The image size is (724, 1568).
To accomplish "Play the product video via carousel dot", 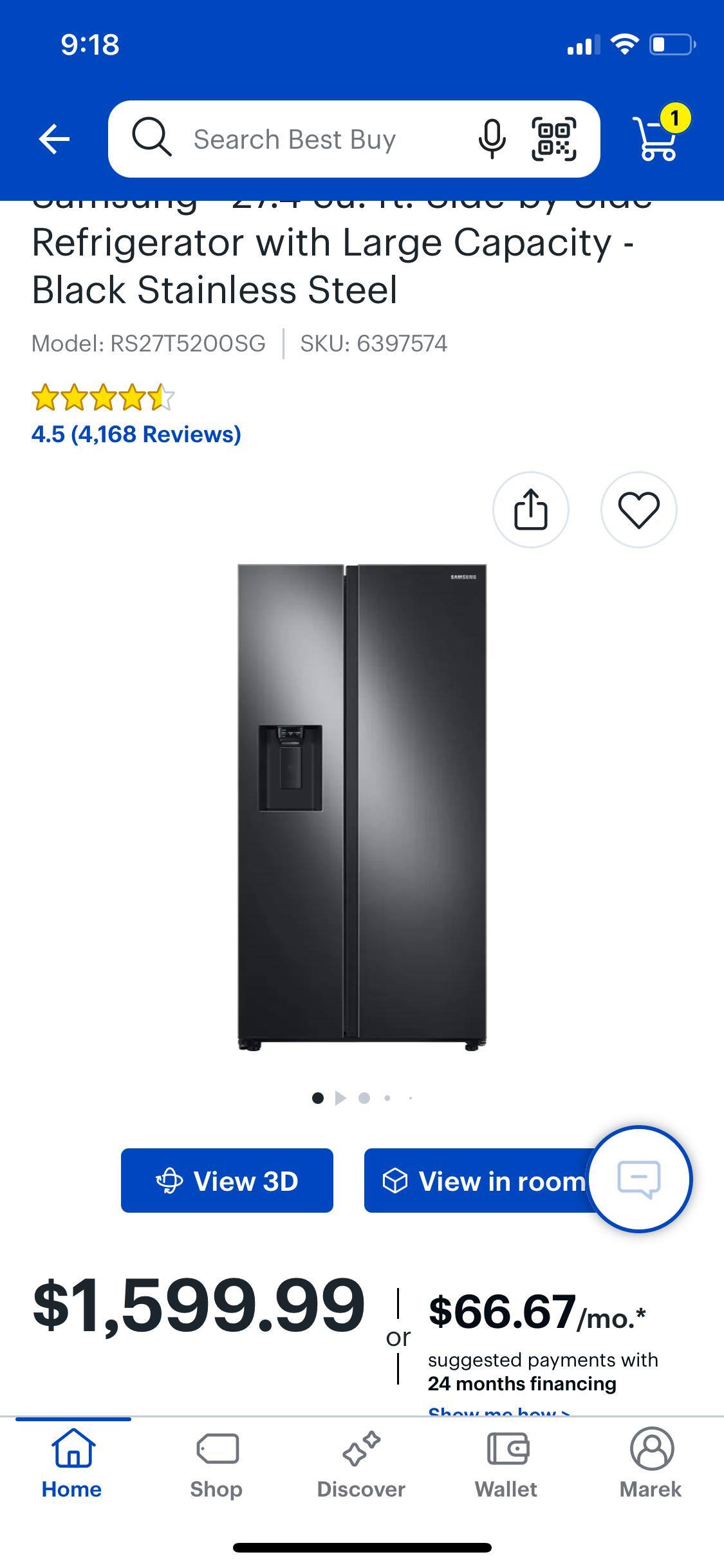I will coord(340,1099).
